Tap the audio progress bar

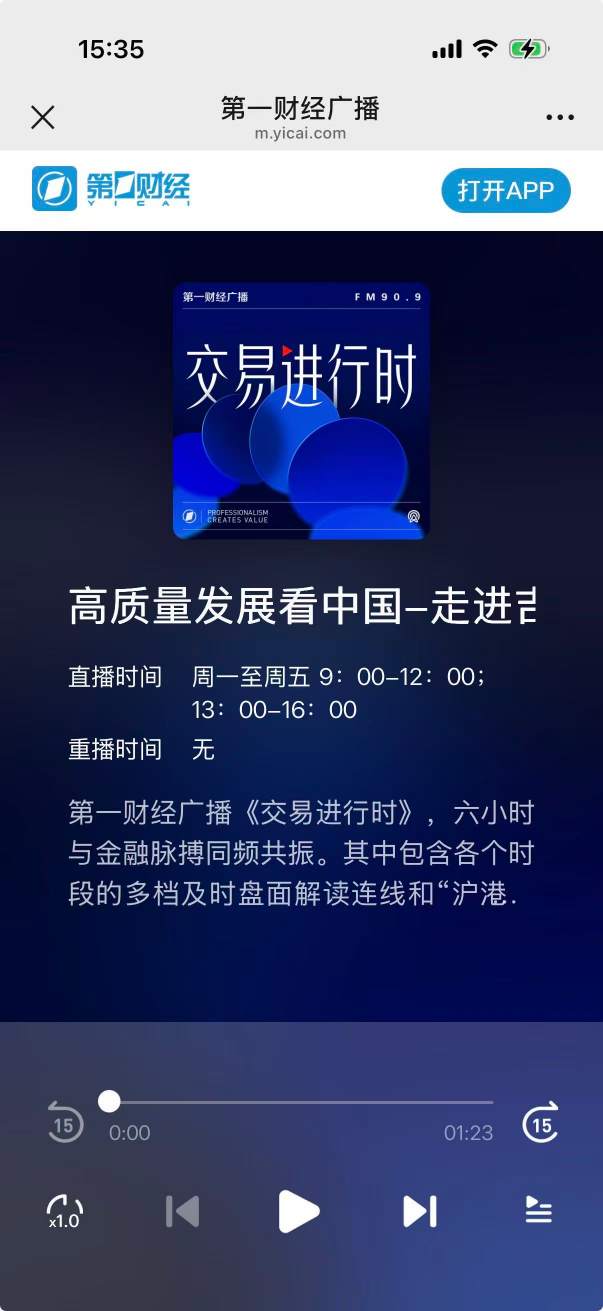(x=300, y=1102)
